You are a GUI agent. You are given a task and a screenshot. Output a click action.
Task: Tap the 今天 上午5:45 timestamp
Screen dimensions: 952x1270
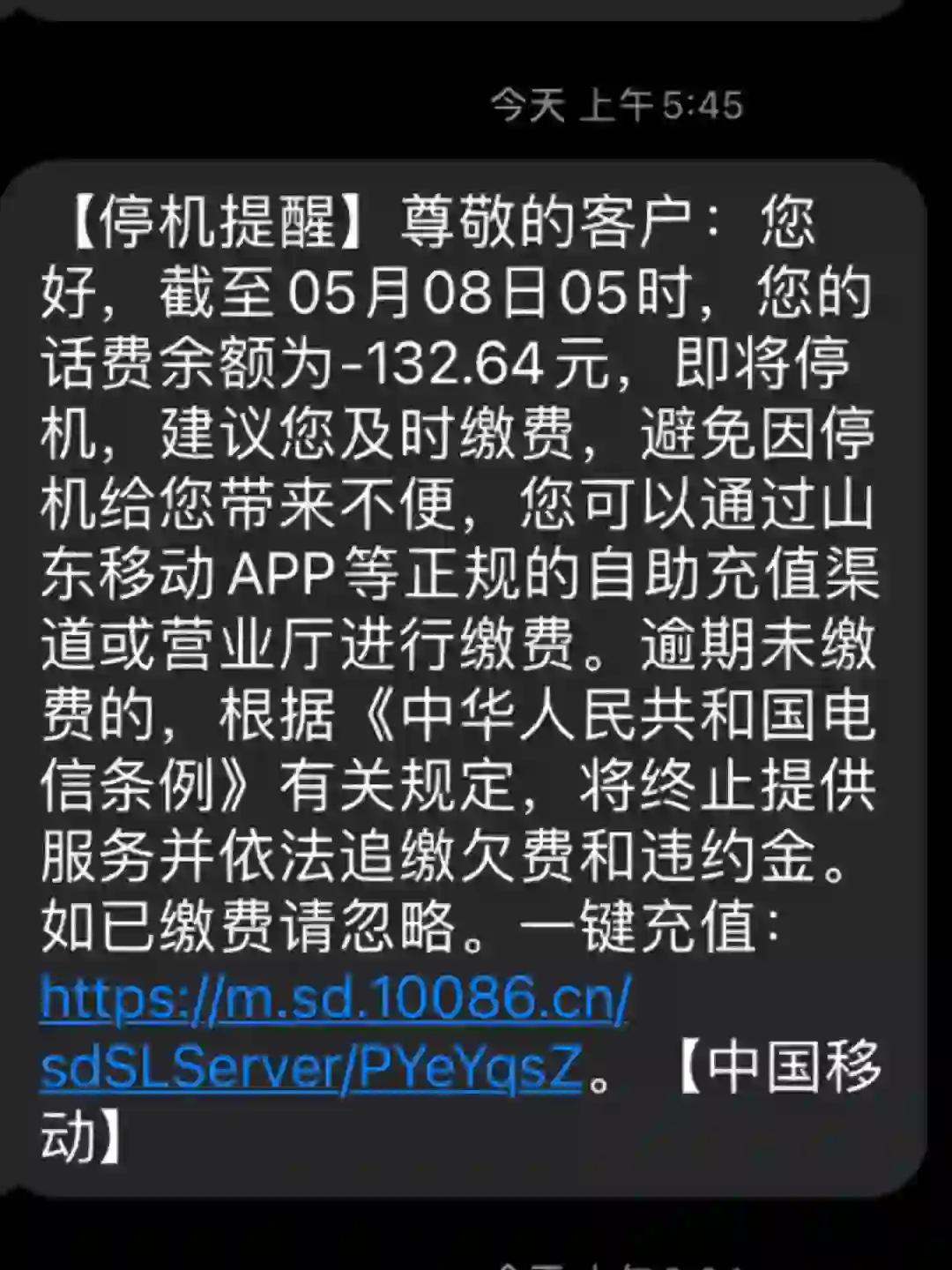click(x=617, y=106)
